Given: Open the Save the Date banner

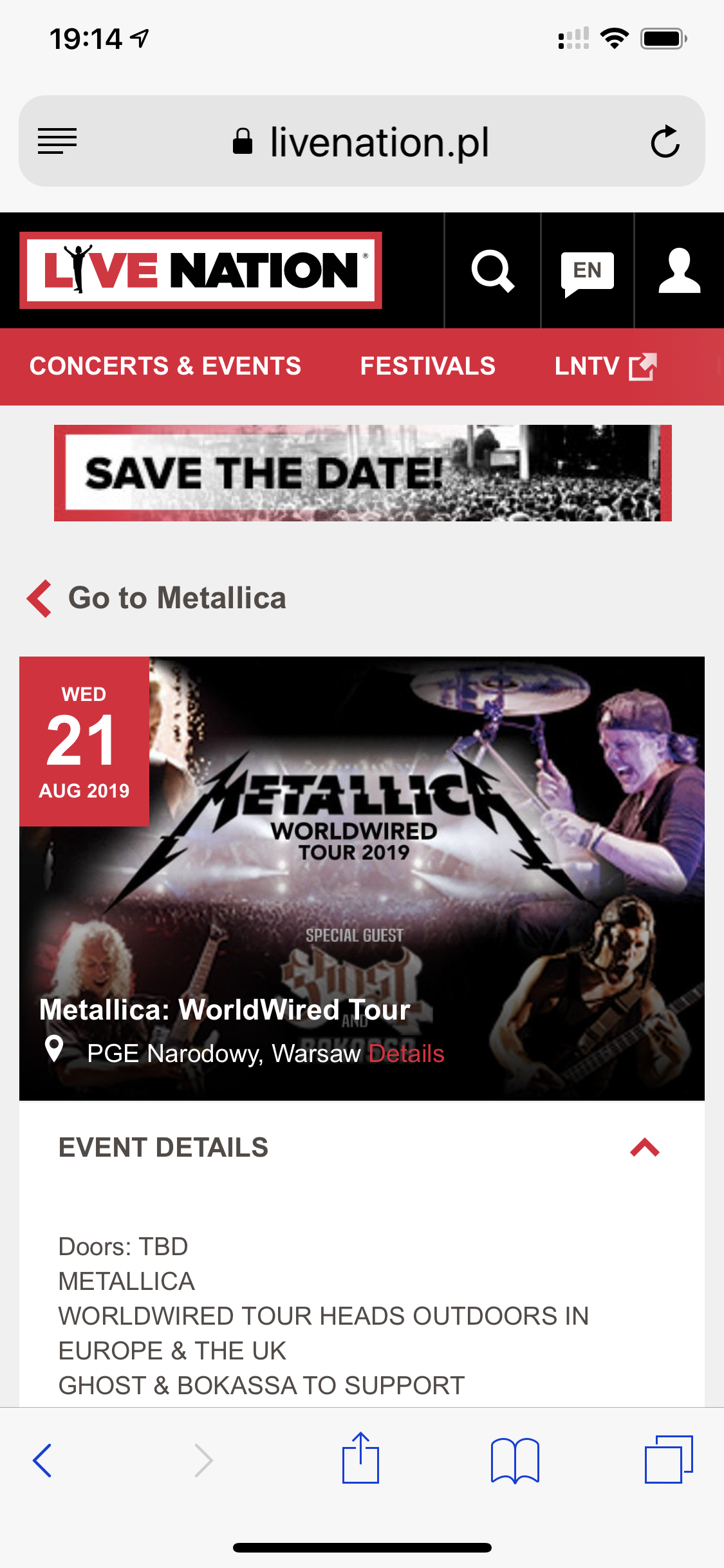Looking at the screenshot, I should click(362, 473).
